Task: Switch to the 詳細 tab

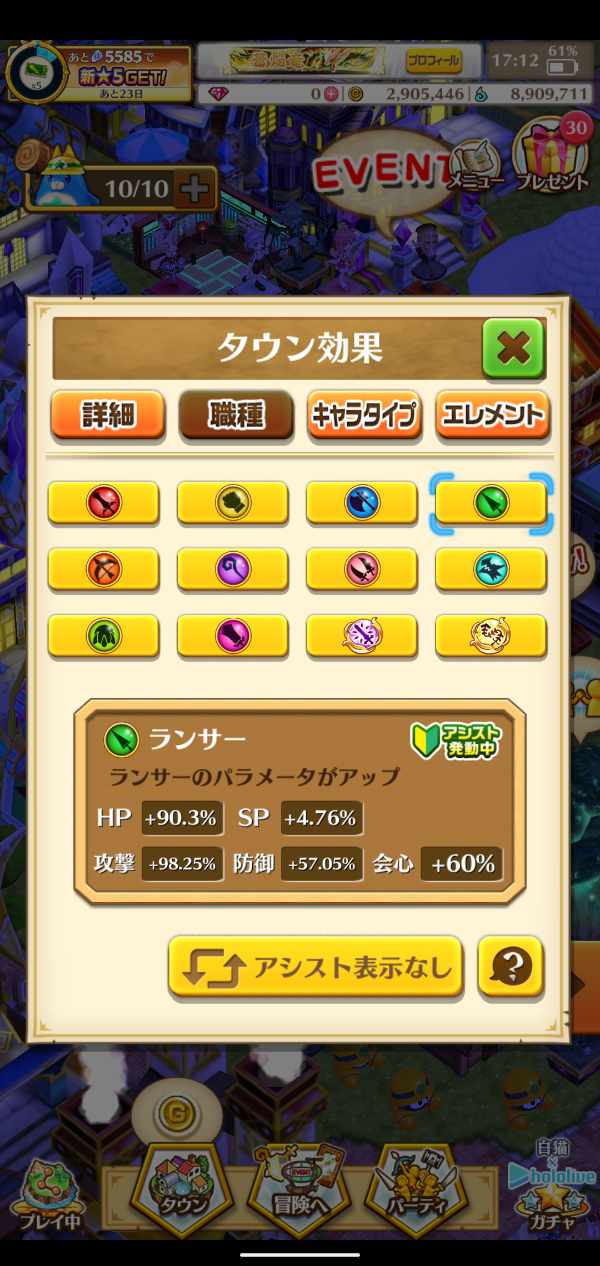Action: point(107,414)
